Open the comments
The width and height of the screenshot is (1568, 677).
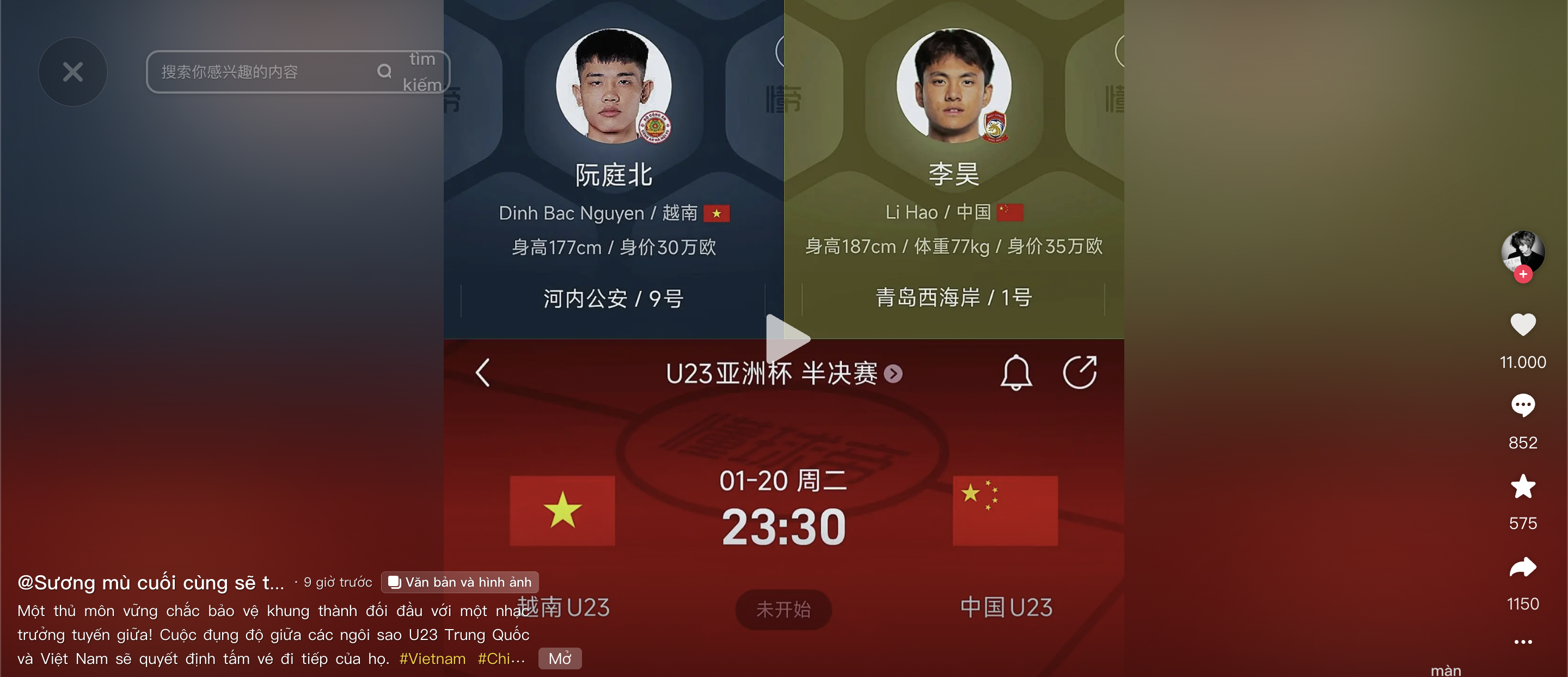coord(1523,405)
